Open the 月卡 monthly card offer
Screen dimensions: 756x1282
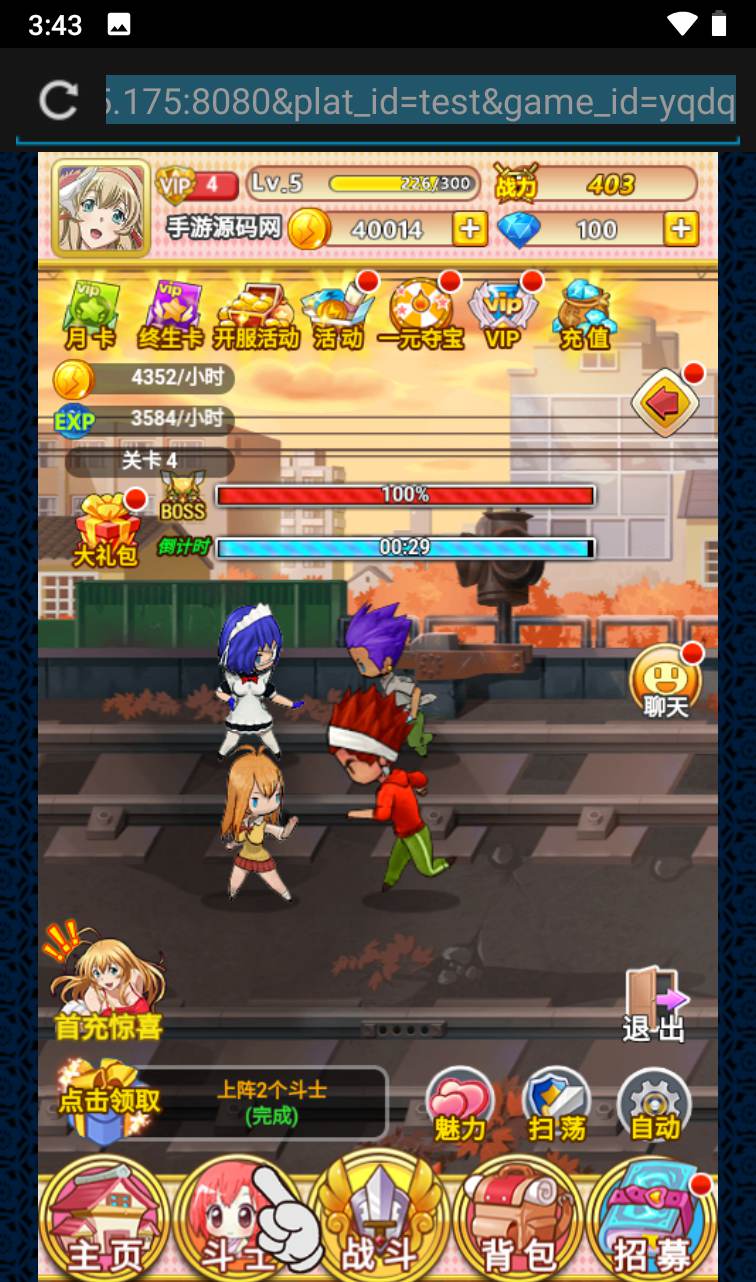[x=90, y=314]
